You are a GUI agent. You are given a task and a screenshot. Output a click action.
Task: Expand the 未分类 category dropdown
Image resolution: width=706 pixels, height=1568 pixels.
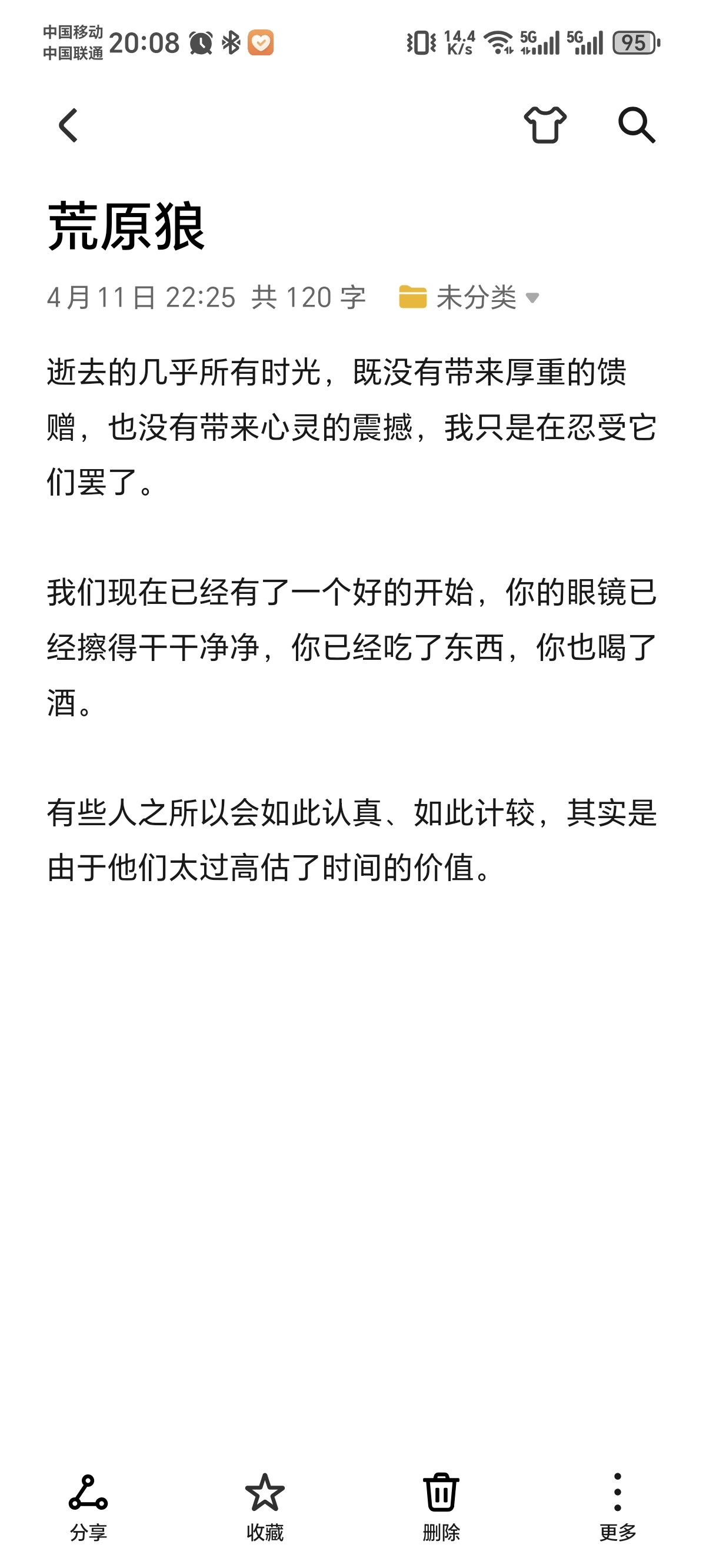coord(469,298)
